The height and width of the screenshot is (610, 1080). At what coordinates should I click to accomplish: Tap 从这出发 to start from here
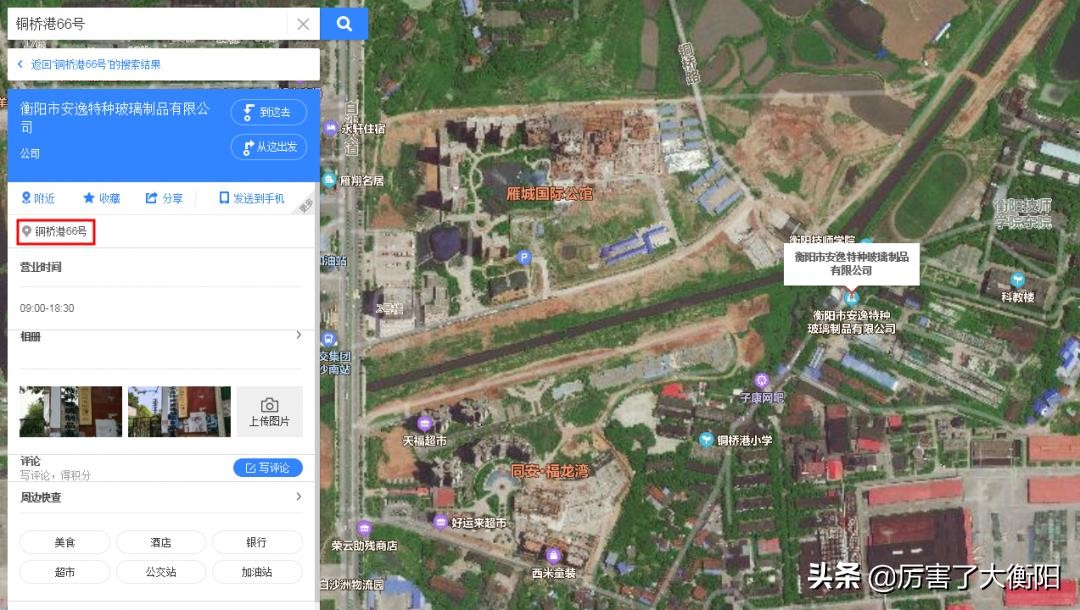(268, 147)
